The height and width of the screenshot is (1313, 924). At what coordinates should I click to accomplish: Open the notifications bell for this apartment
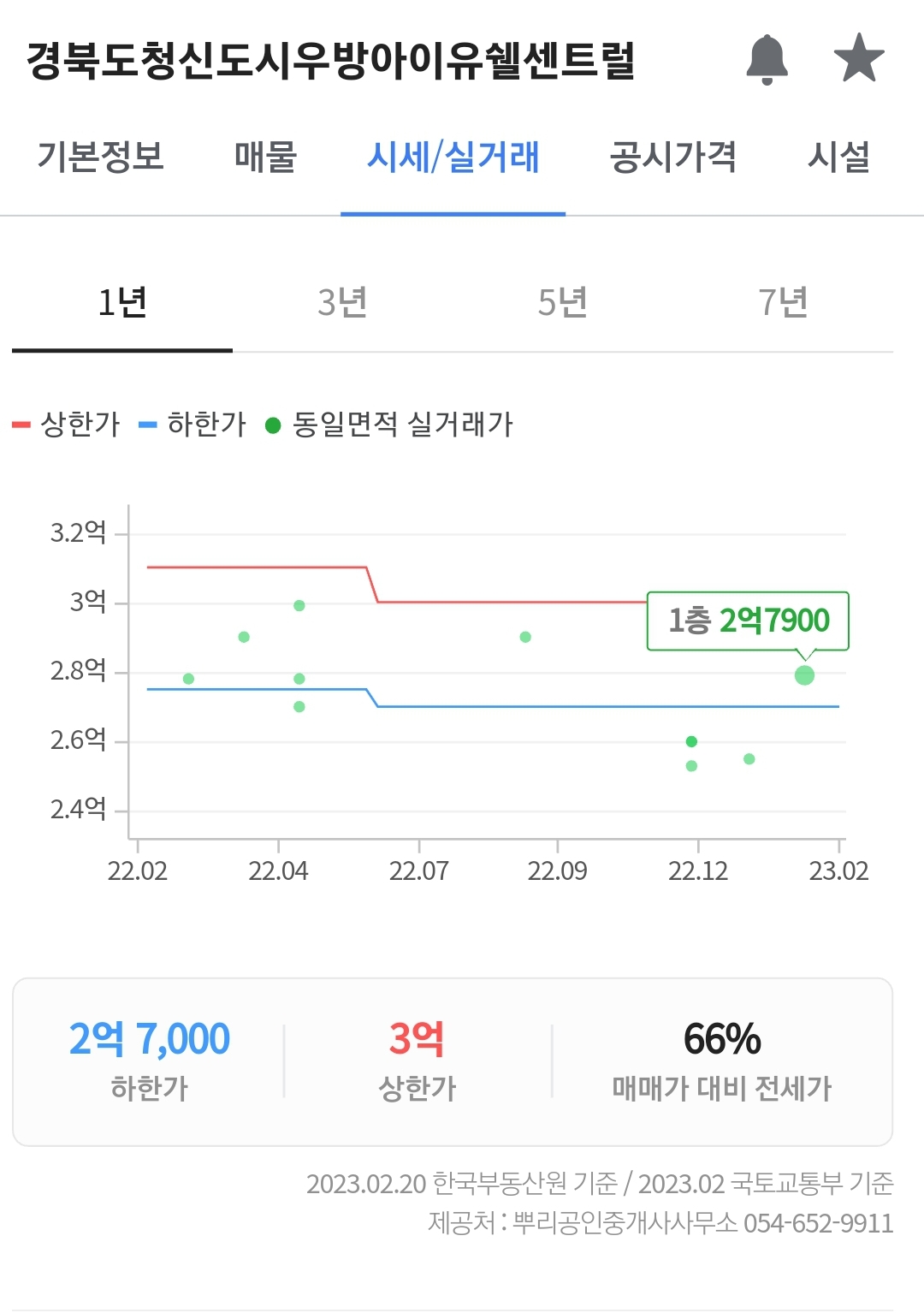pyautogui.click(x=767, y=59)
